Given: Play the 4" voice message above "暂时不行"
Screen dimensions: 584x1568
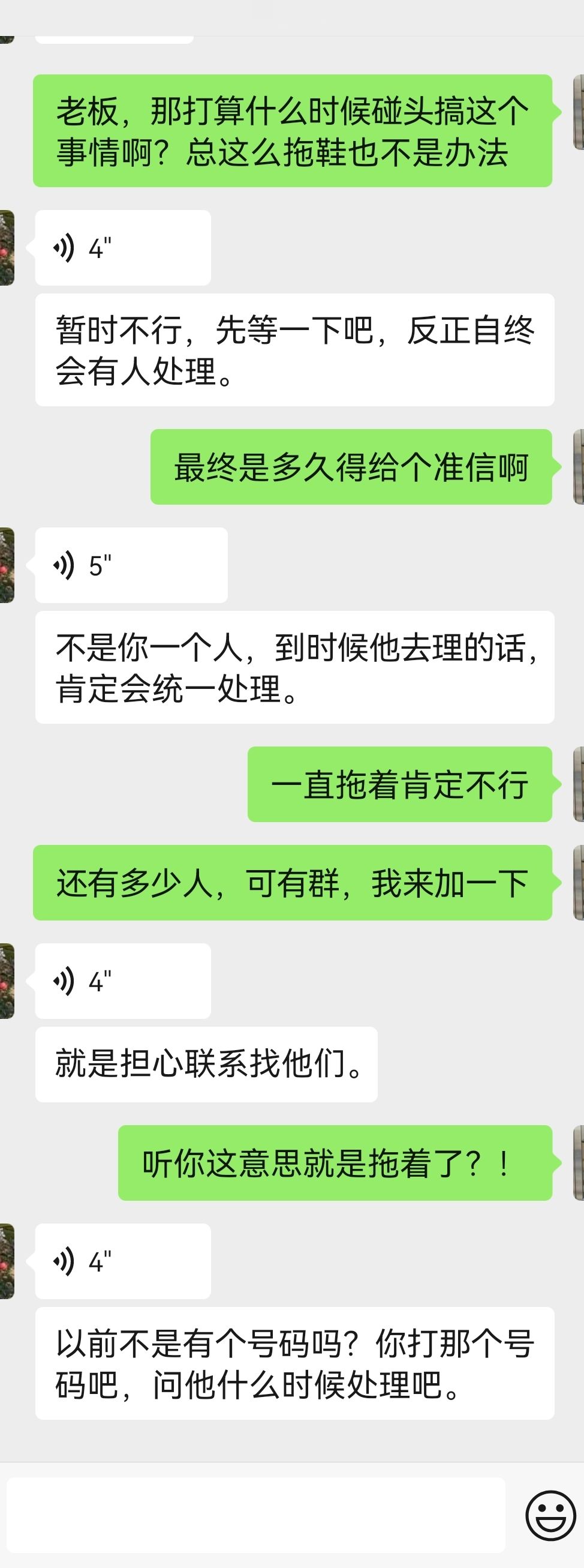Looking at the screenshot, I should point(123,248).
